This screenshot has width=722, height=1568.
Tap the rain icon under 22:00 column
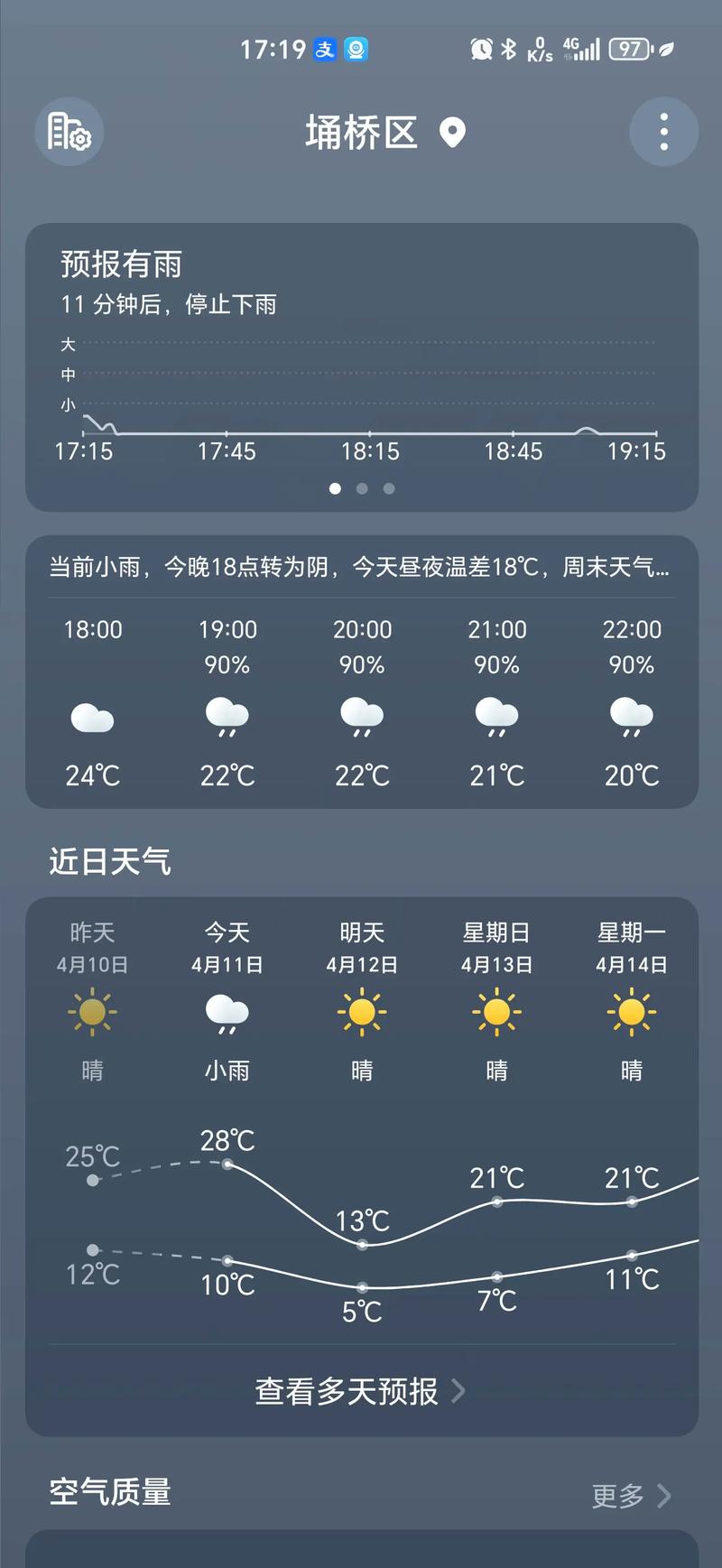[631, 716]
